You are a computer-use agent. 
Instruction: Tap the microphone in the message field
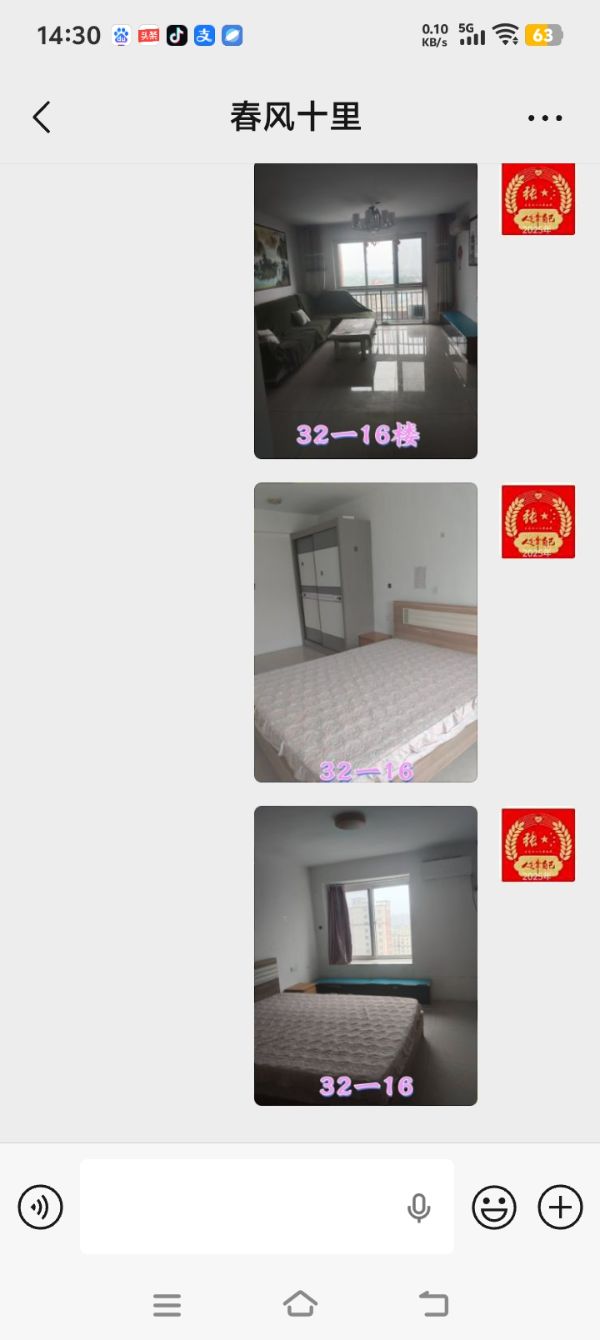click(x=419, y=1207)
